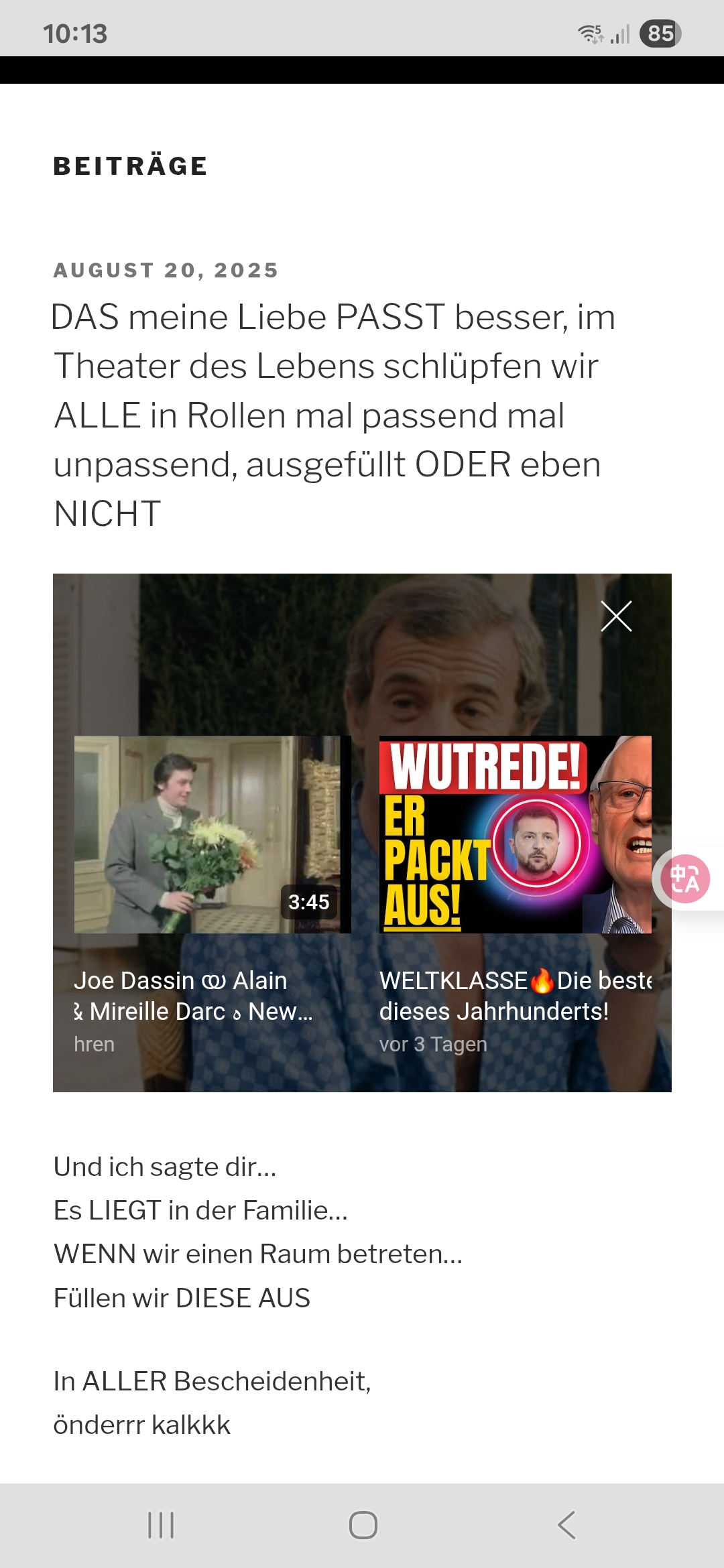Open the Joe Dassin Alain Delon video
The image size is (724, 1568).
(212, 835)
